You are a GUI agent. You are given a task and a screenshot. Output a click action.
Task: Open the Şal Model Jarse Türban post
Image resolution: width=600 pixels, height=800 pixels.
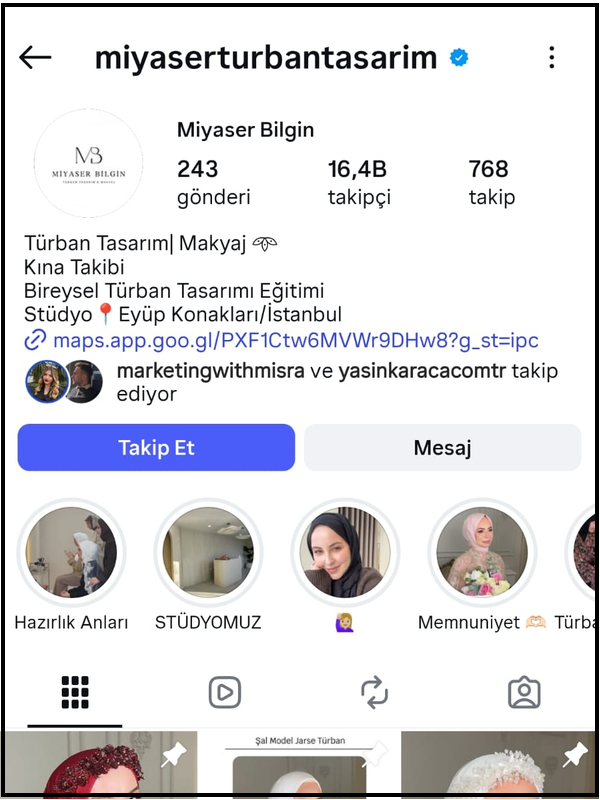coord(298,767)
